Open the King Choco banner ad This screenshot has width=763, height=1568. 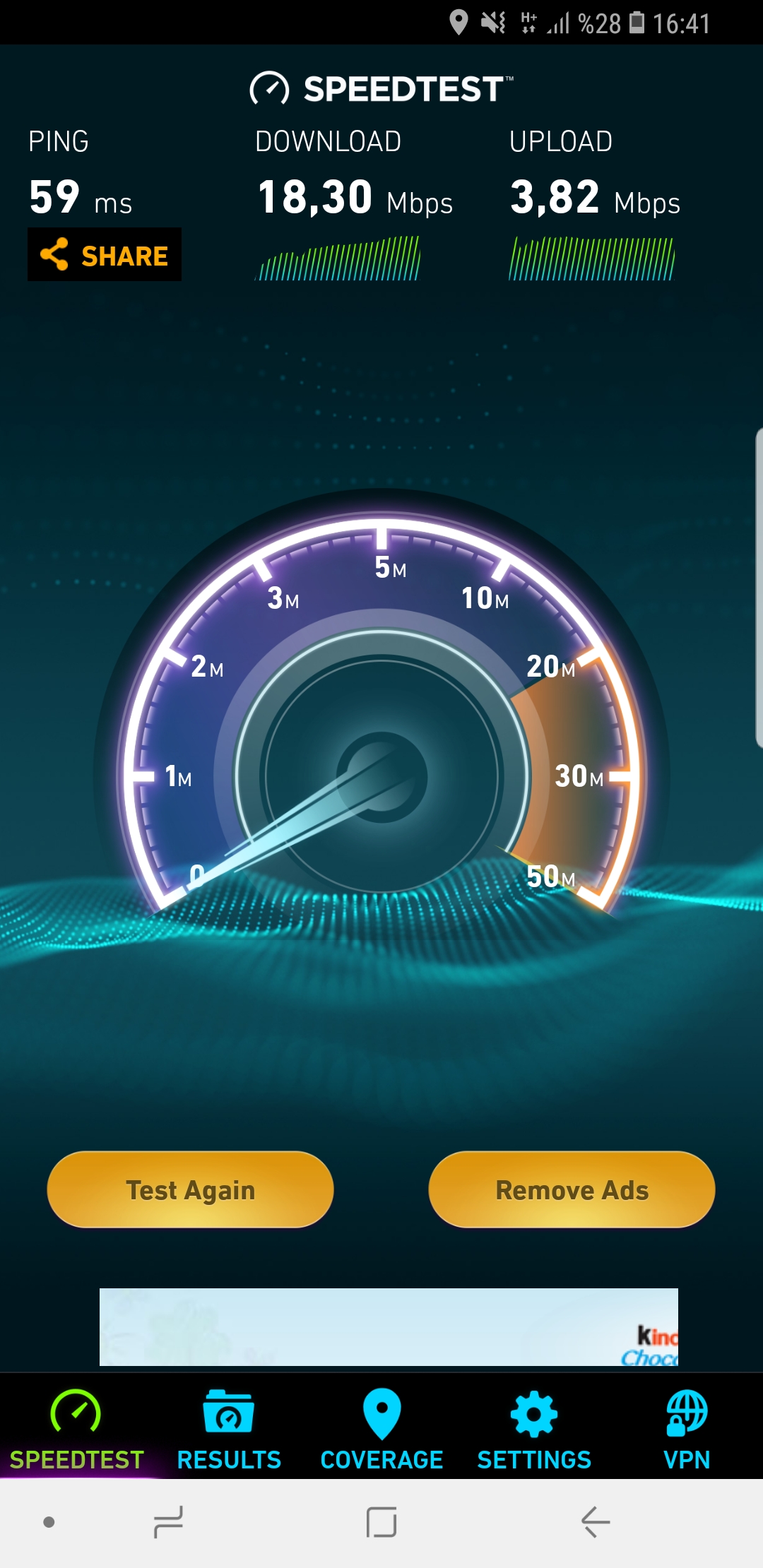click(389, 1326)
